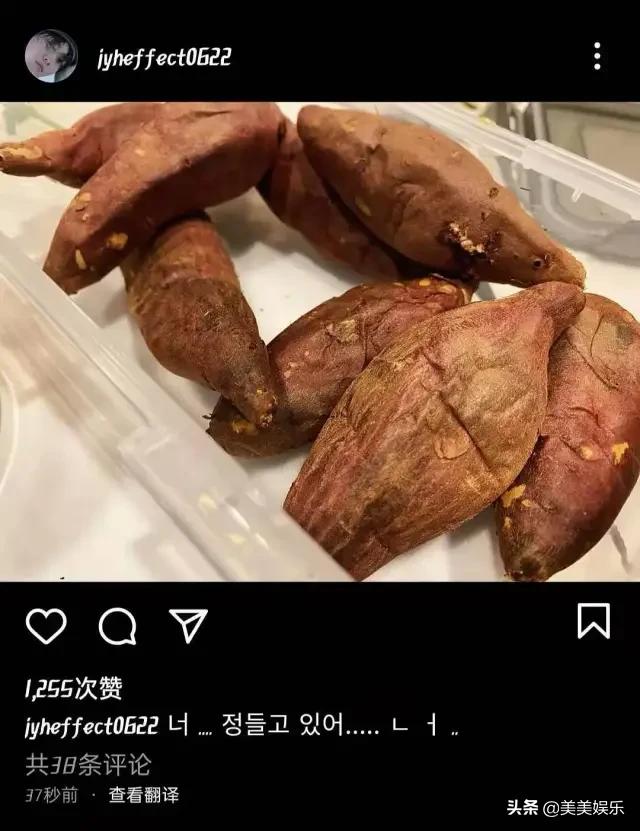View all 38 comments
This screenshot has height=831, width=640.
pyautogui.click(x=88, y=765)
